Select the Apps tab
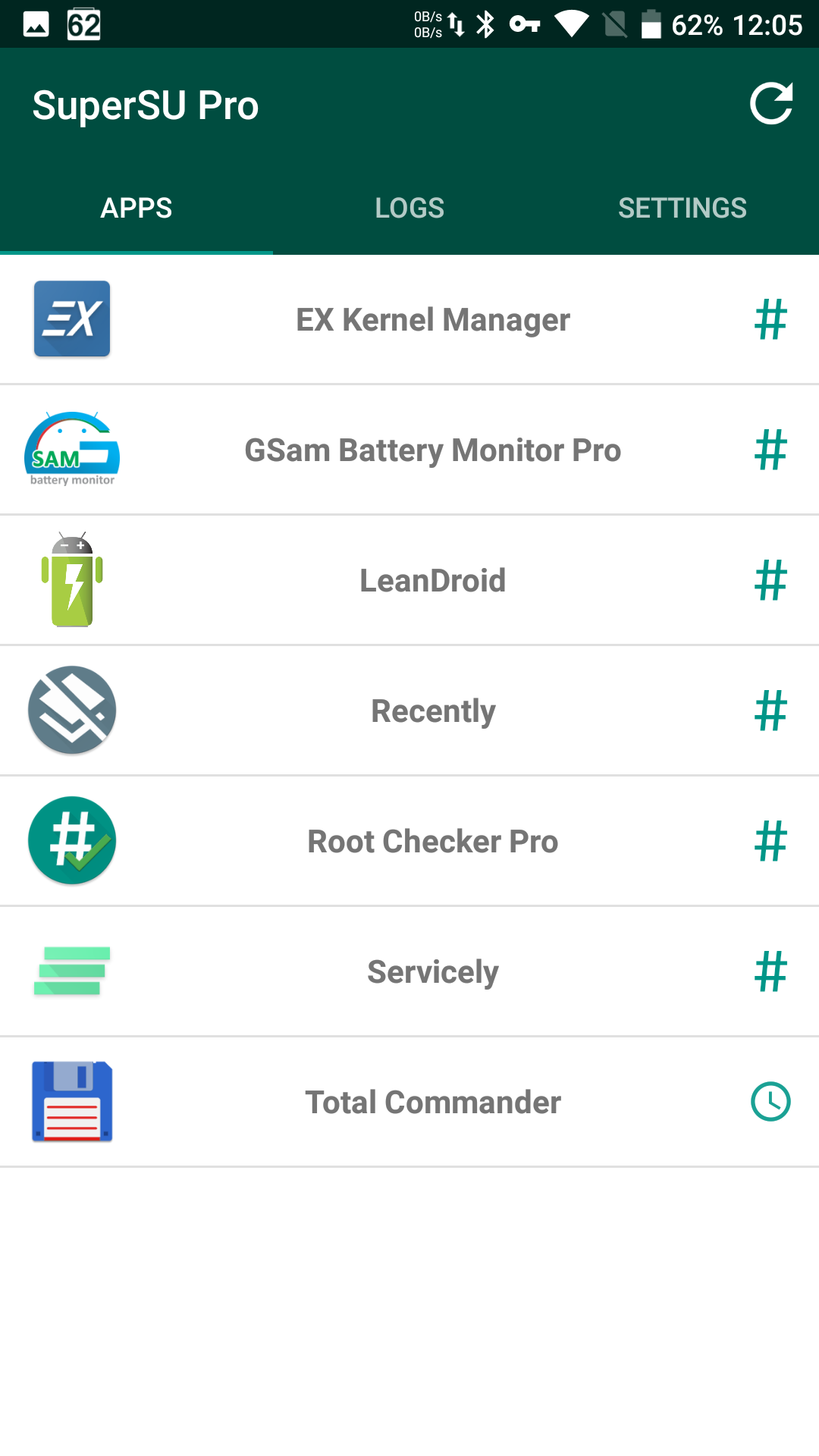Screen dimensions: 819x1456 coord(136,208)
